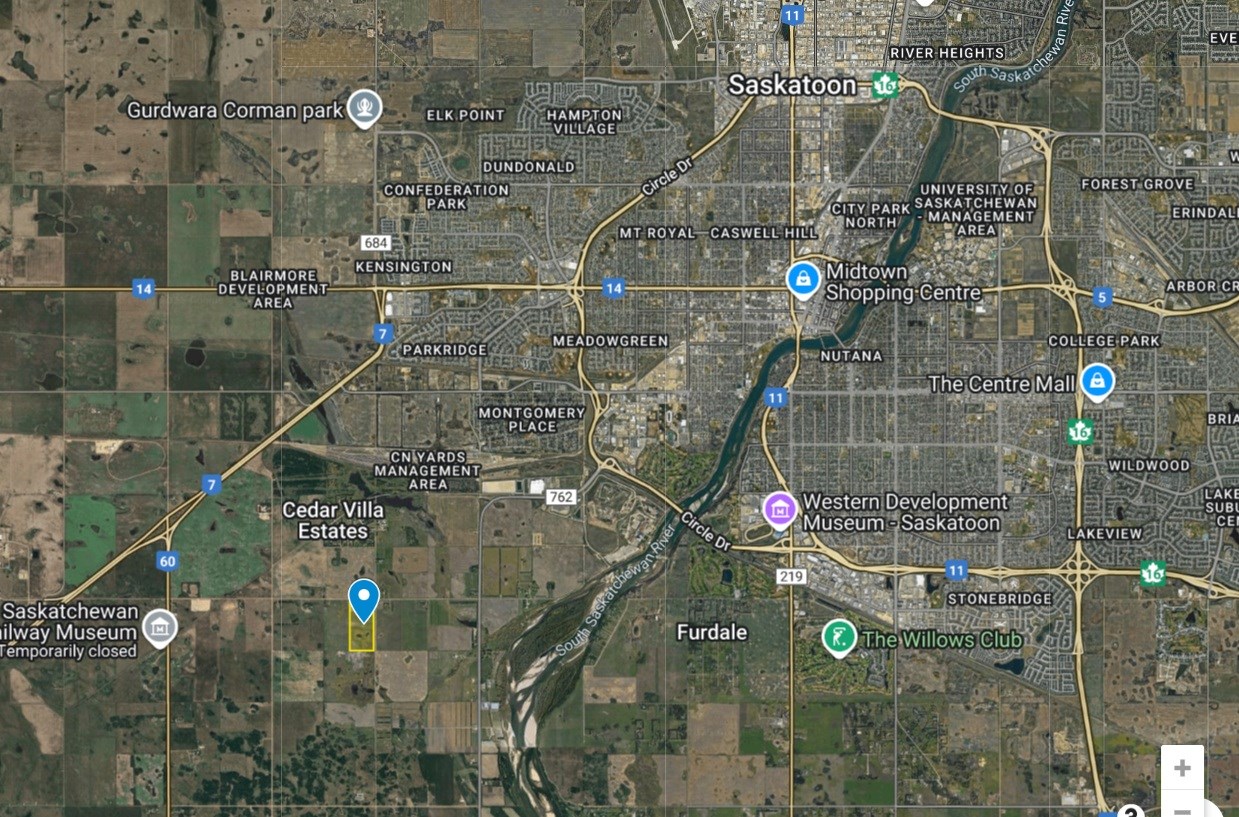
Task: Open the Saskatchewan Railway Museum marker
Action: [160, 629]
